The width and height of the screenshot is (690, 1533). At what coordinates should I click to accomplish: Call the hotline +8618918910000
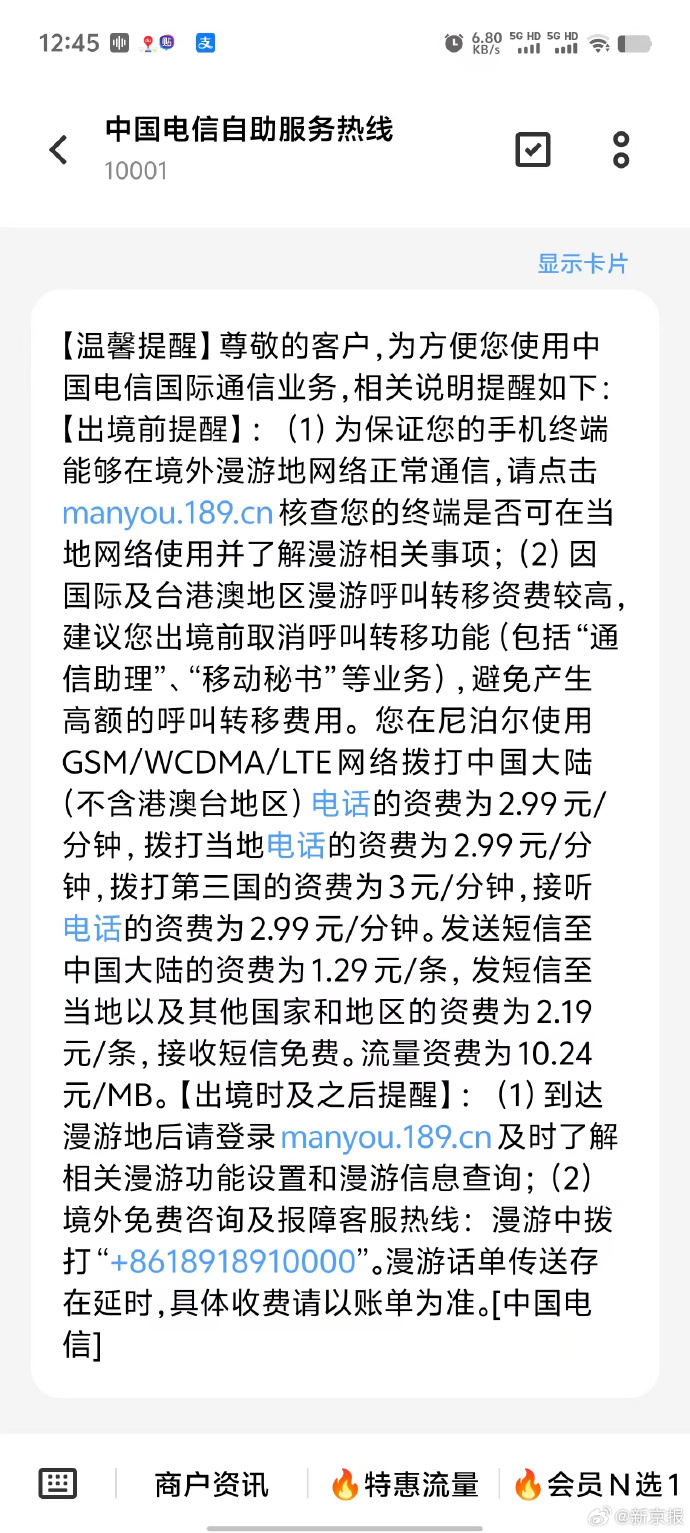click(x=234, y=1261)
